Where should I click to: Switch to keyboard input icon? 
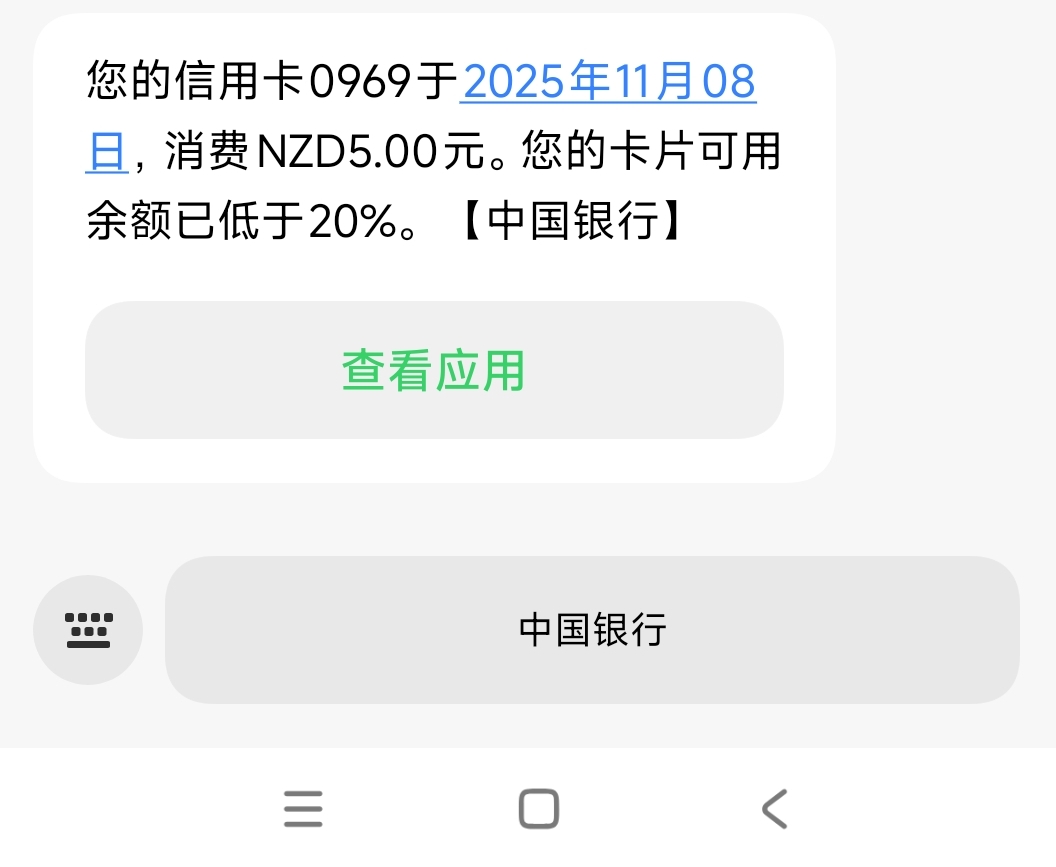88,630
